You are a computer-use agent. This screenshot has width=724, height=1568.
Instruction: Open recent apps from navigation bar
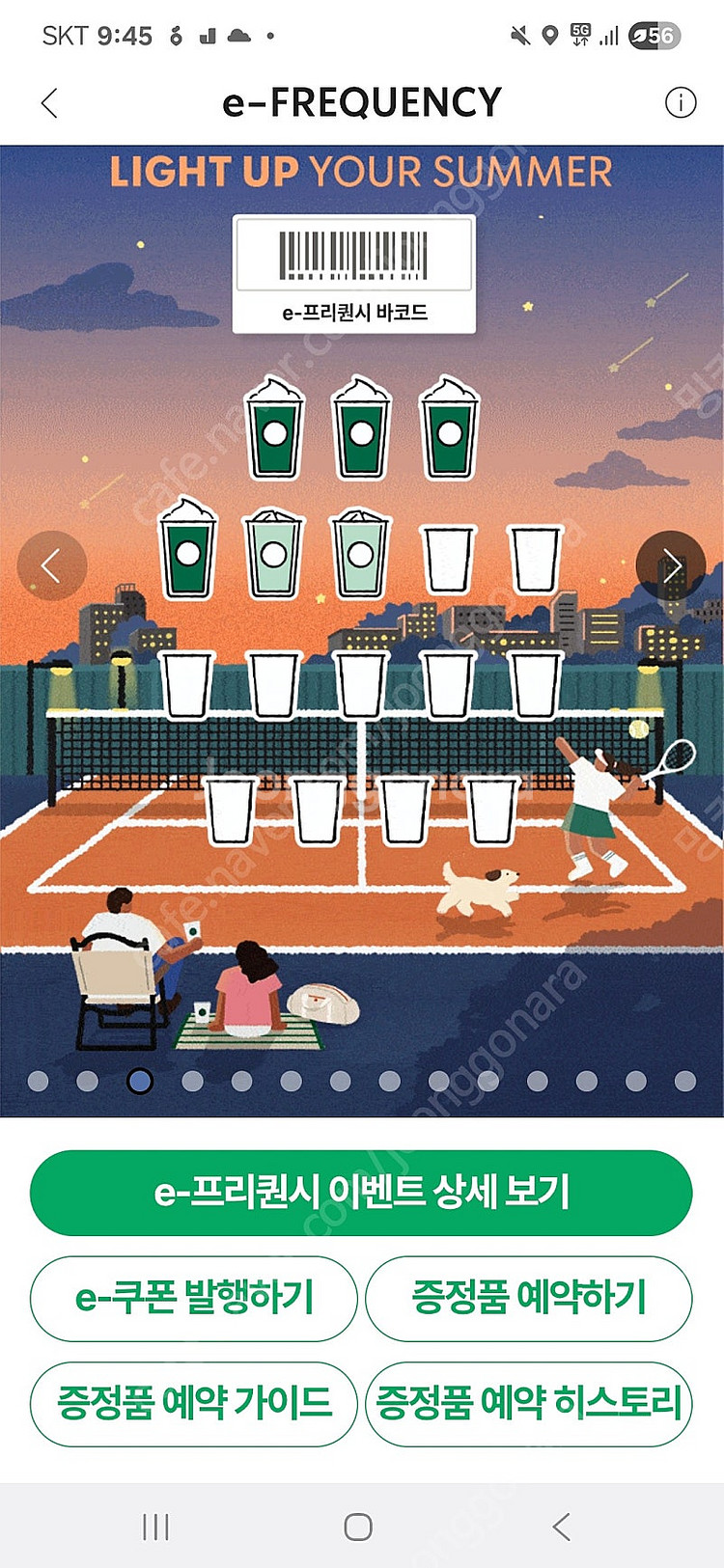[155, 1527]
